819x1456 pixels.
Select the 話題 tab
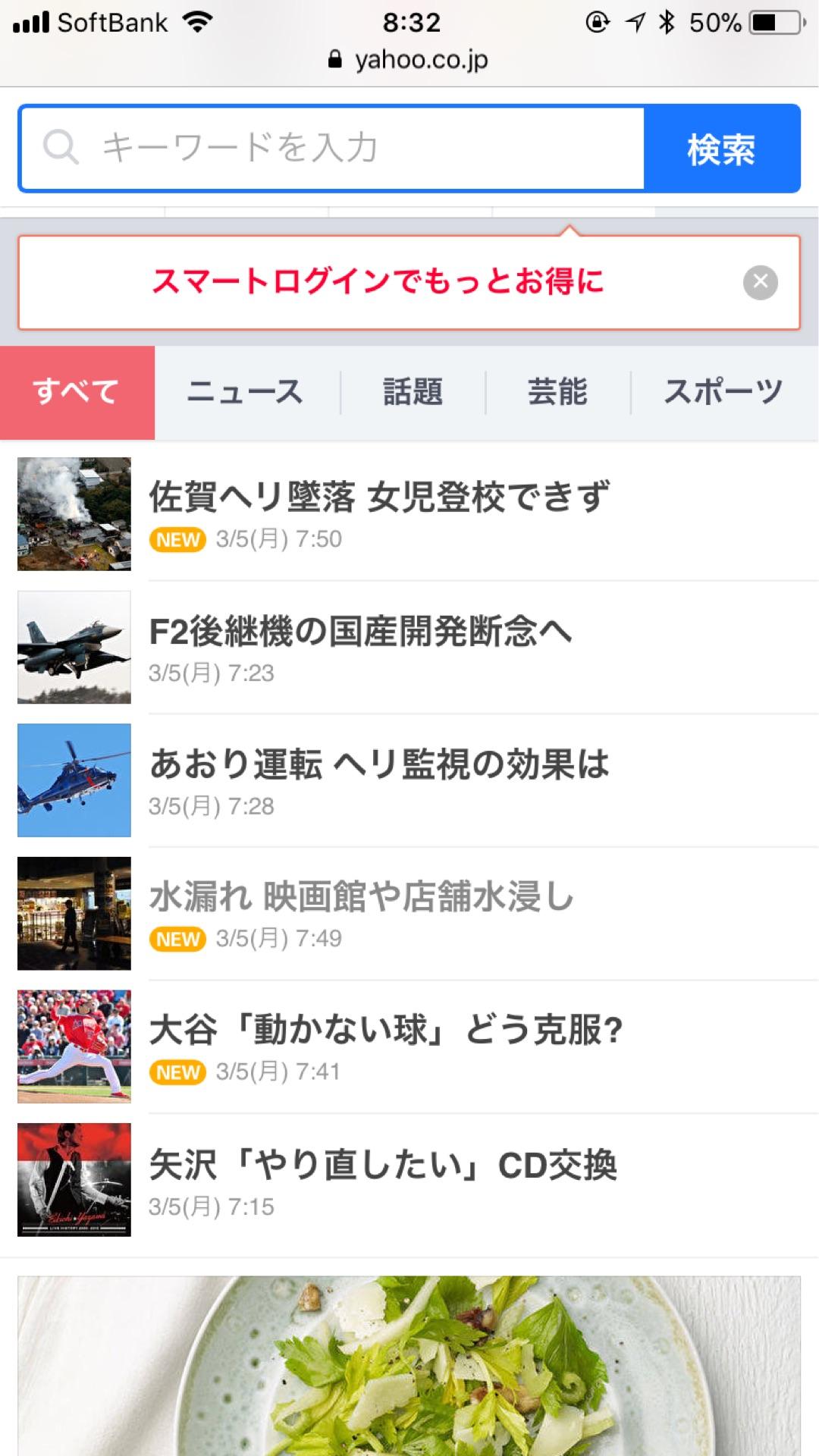[411, 392]
